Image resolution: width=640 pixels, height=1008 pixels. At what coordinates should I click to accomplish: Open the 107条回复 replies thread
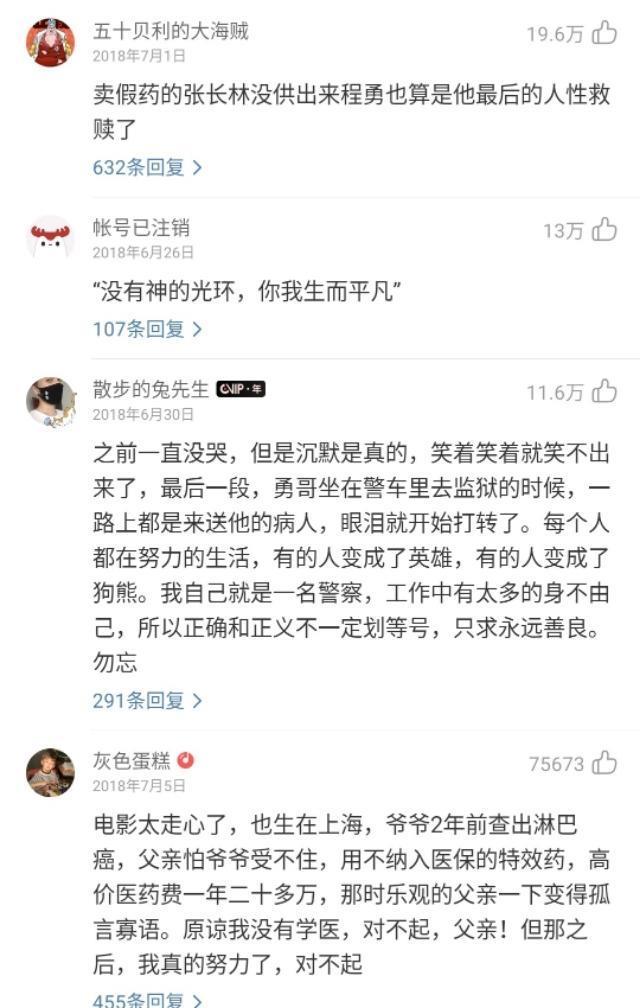tap(147, 328)
